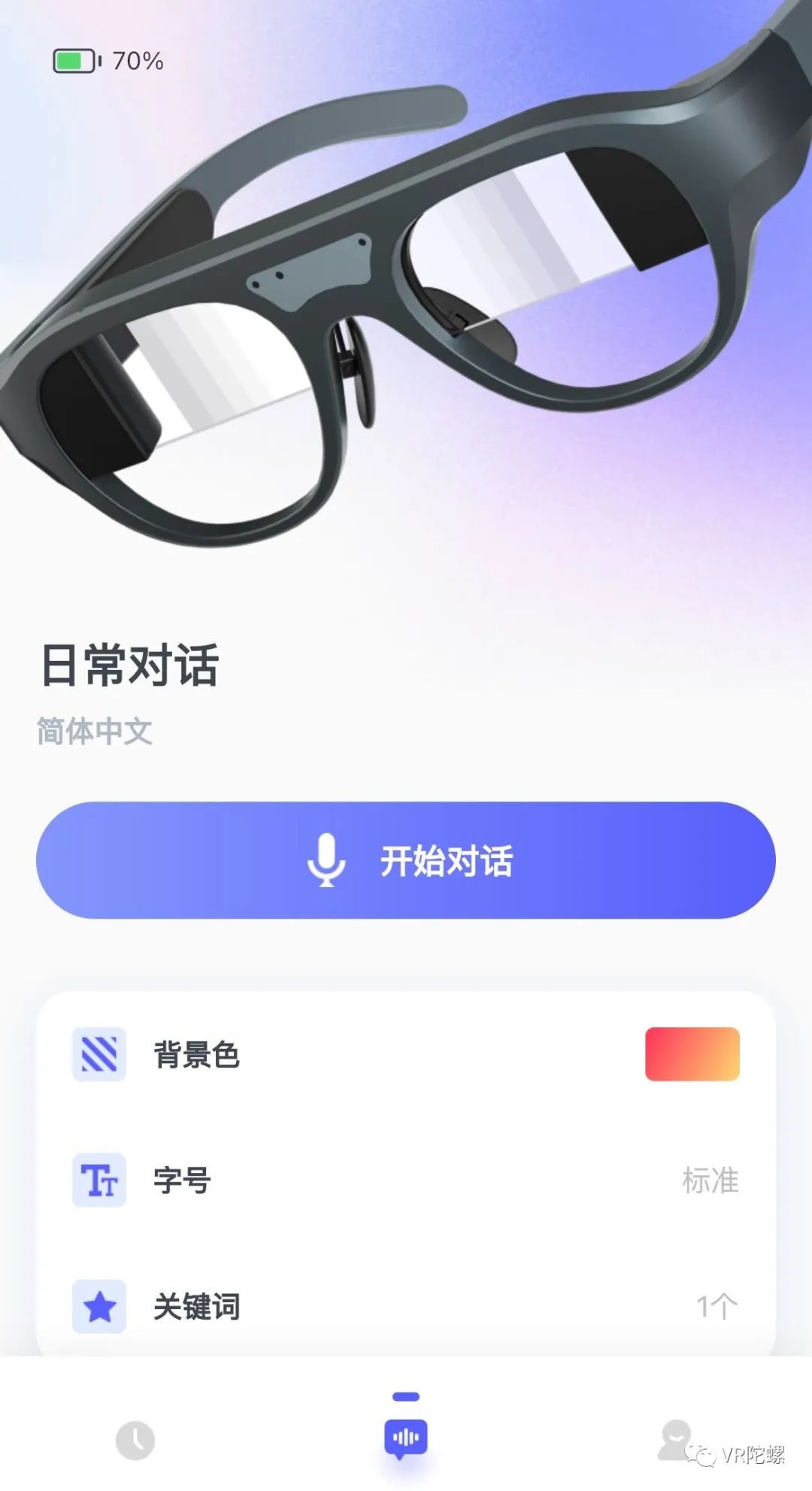Image resolution: width=812 pixels, height=1491 pixels.
Task: Open the 背景色 setting row
Action: pos(406,1054)
